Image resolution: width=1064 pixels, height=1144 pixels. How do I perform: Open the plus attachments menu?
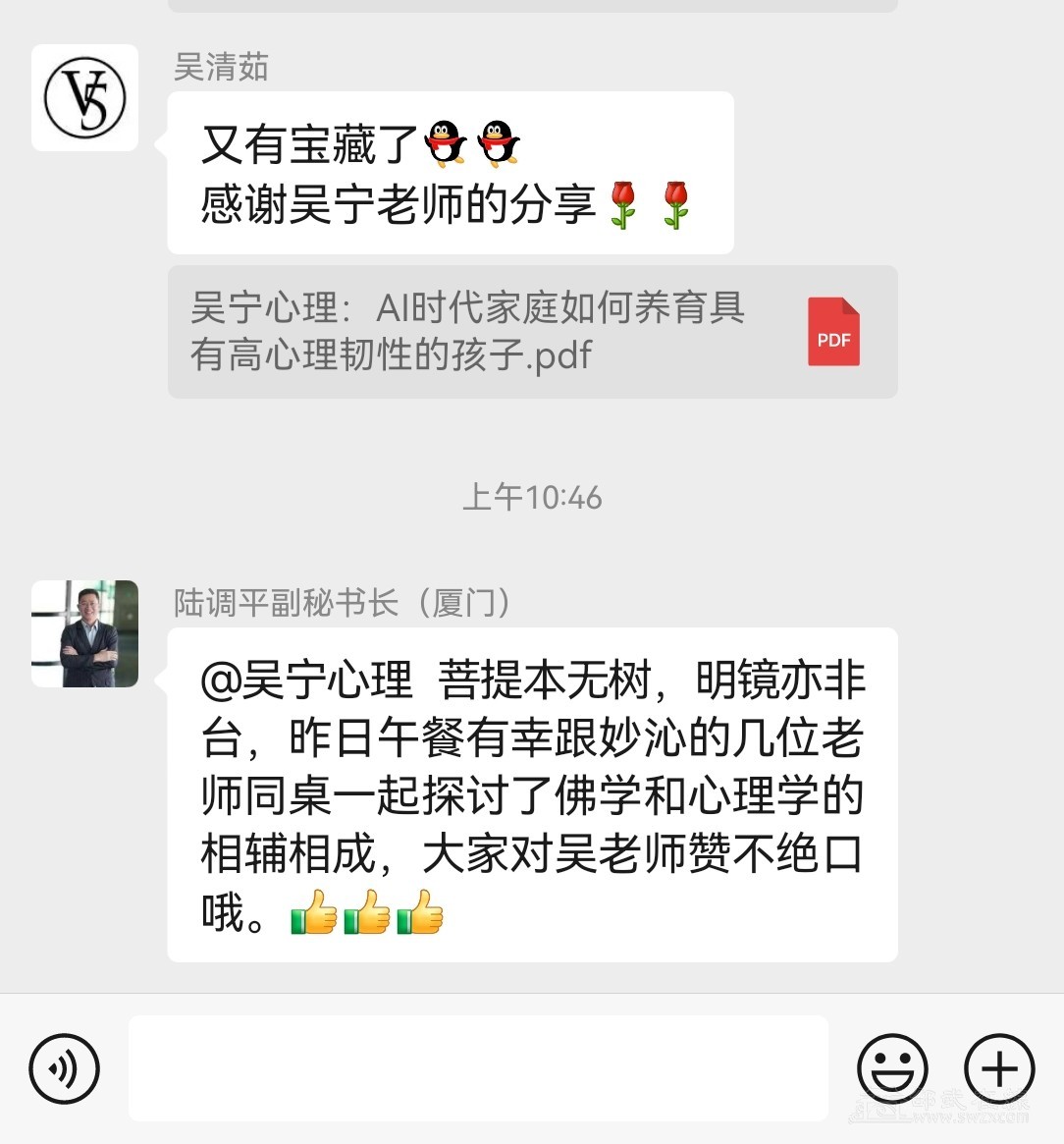[x=999, y=1068]
